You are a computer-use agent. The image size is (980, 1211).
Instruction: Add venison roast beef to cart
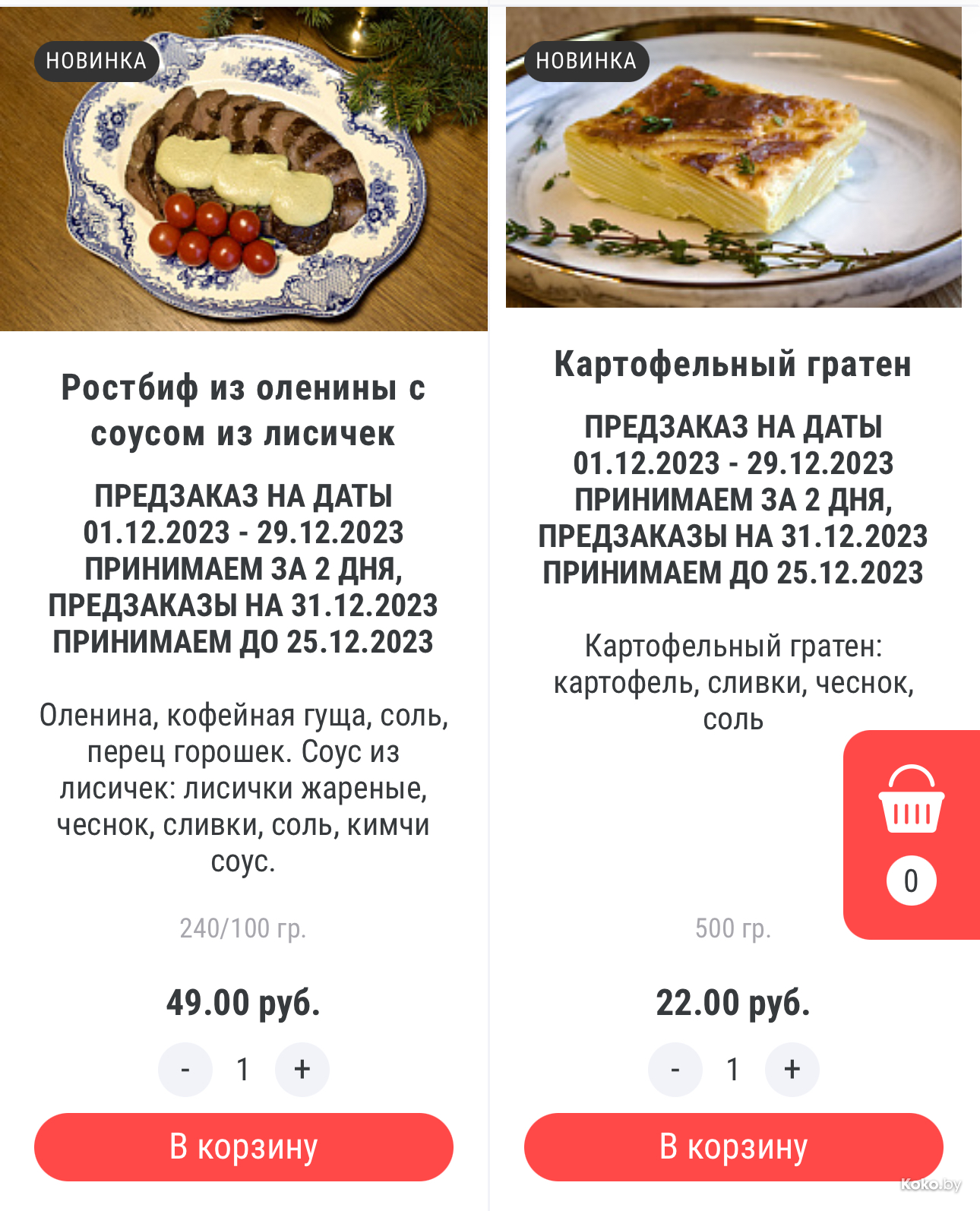tap(243, 1146)
